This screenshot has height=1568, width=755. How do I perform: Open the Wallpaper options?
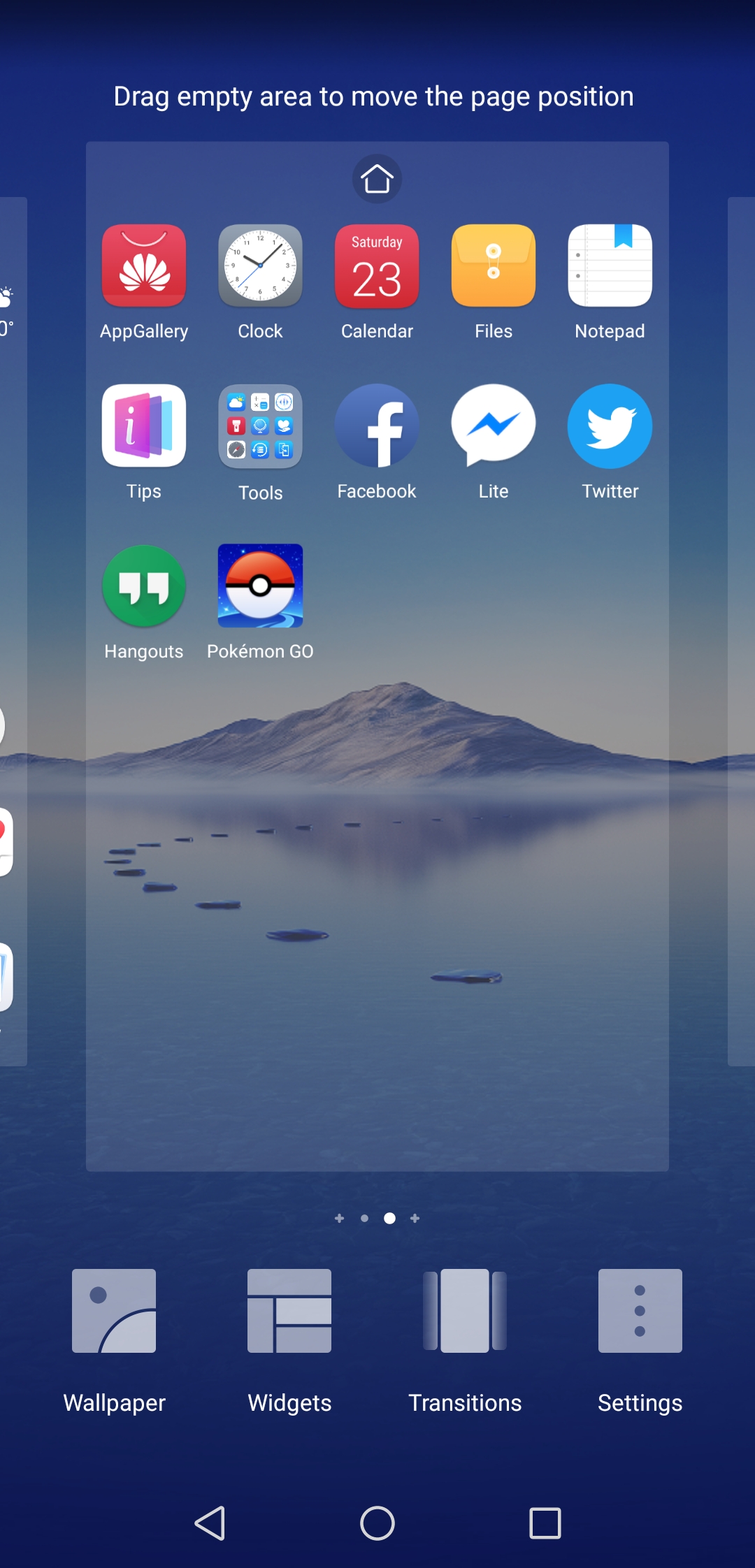pyautogui.click(x=114, y=1341)
